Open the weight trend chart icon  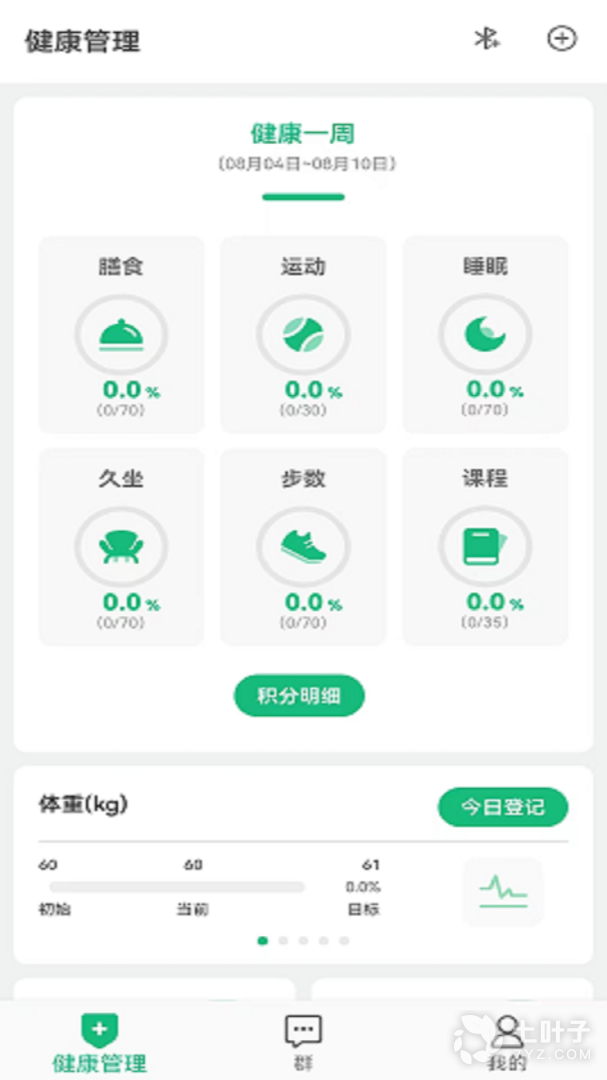click(x=503, y=891)
